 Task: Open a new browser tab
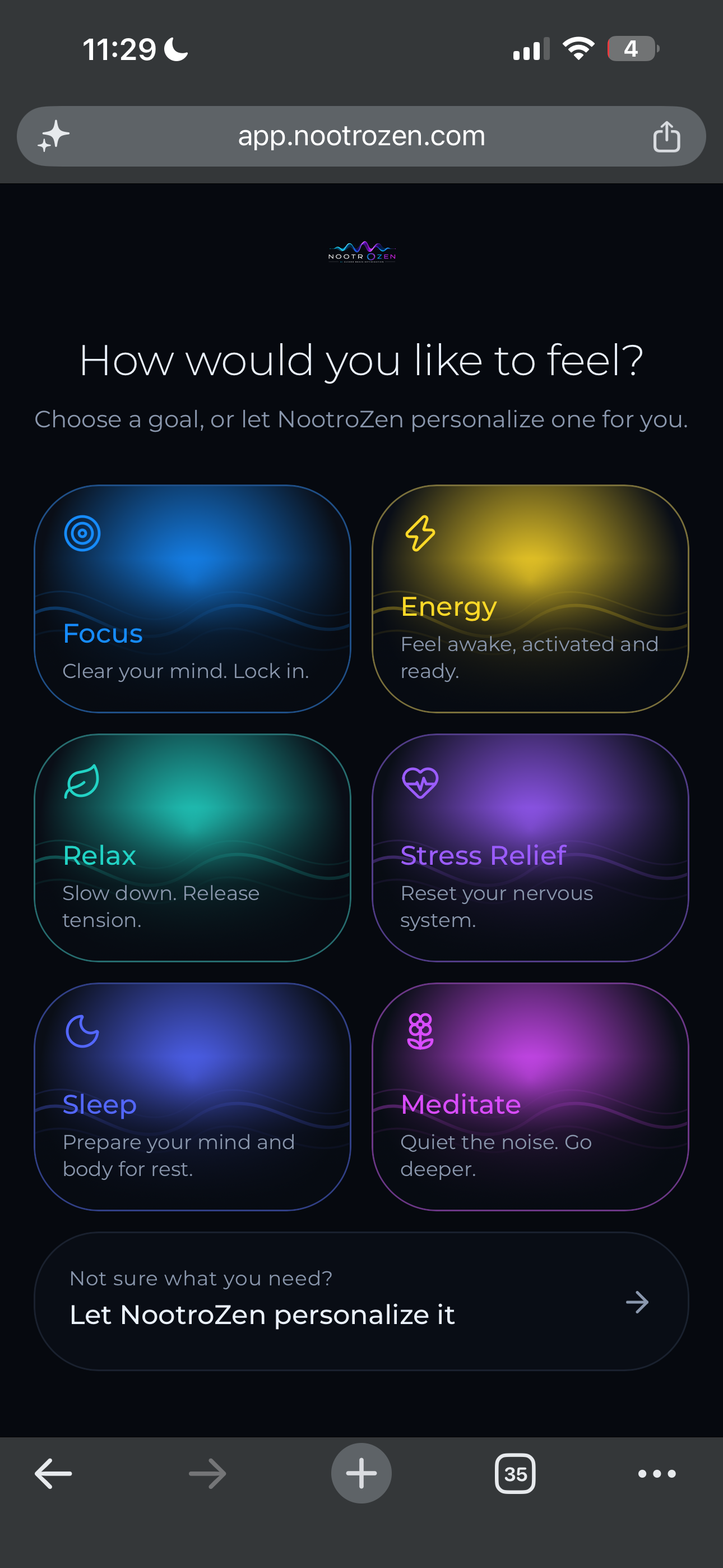pyautogui.click(x=361, y=1473)
